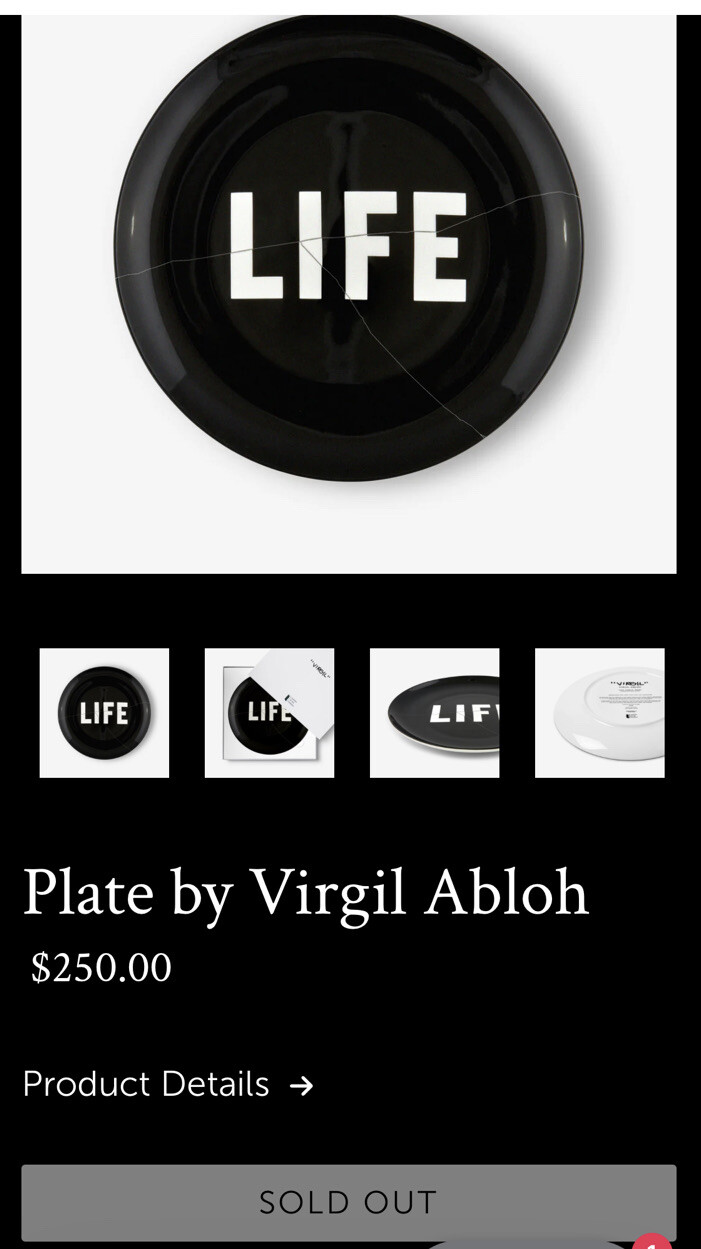Select the angled side-view plate thumbnail
Viewport: 701px width, 1249px height.
434,713
